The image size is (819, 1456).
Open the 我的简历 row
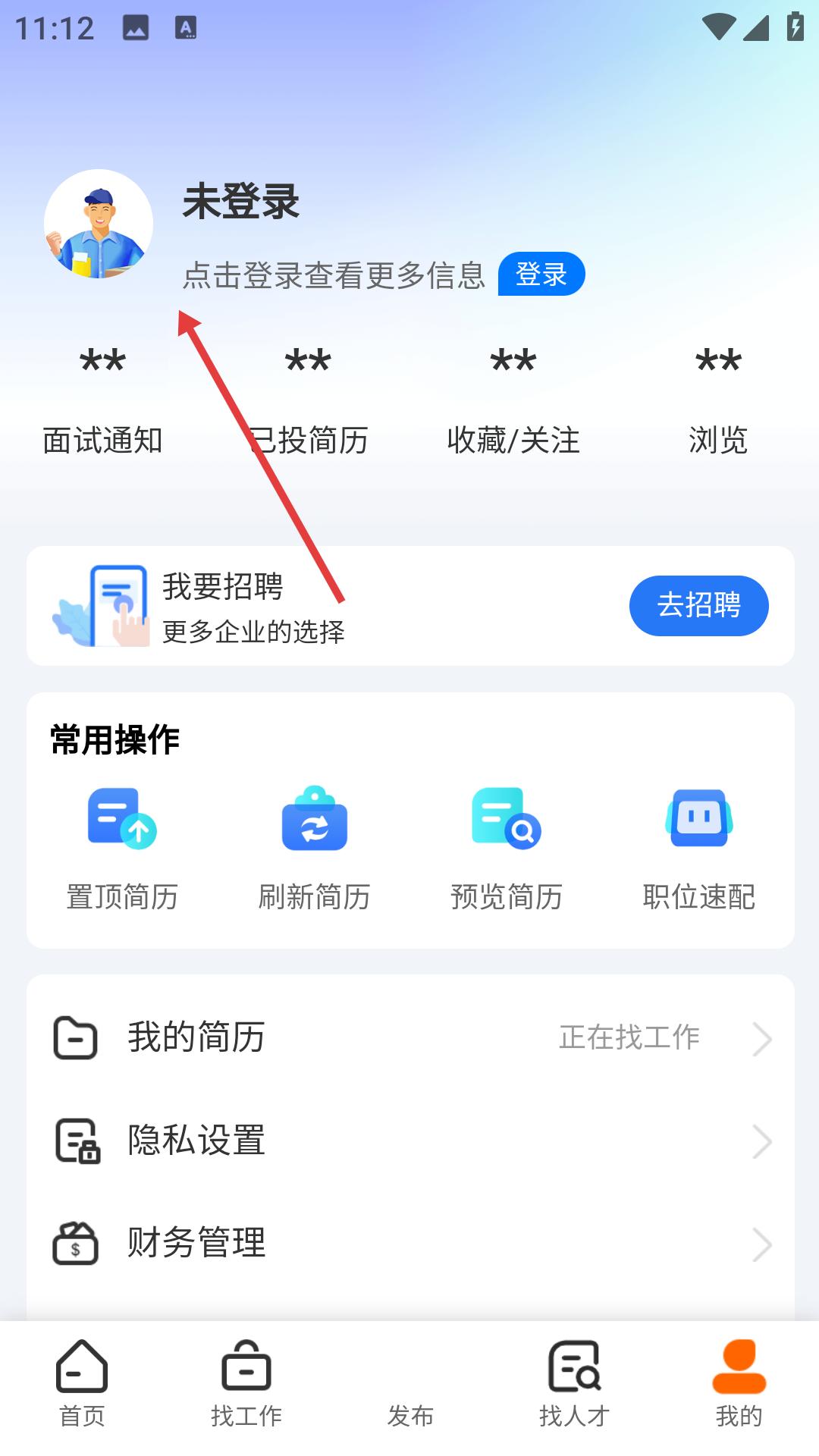[410, 1037]
